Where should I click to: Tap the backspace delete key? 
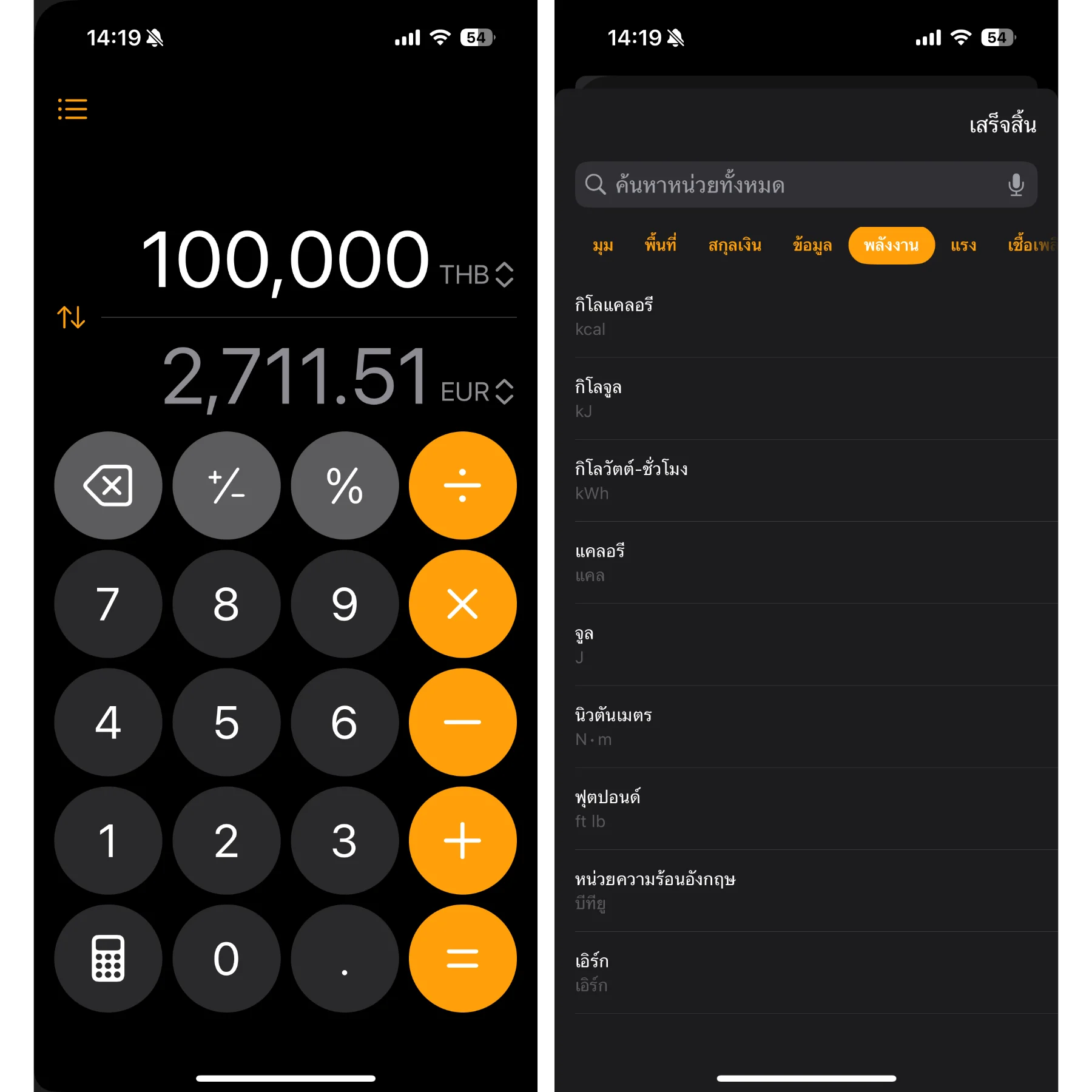(108, 485)
